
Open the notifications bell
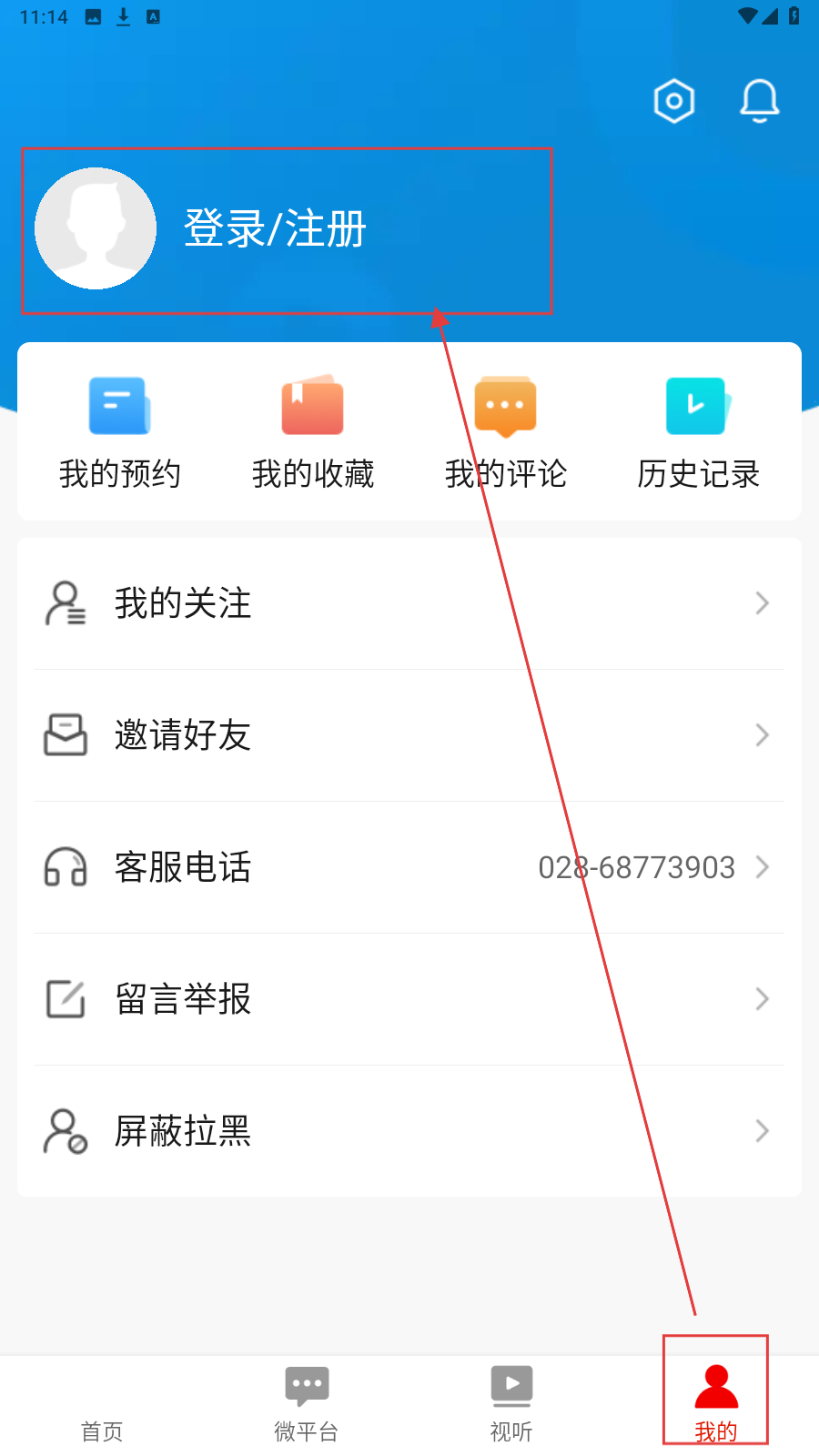point(759,101)
